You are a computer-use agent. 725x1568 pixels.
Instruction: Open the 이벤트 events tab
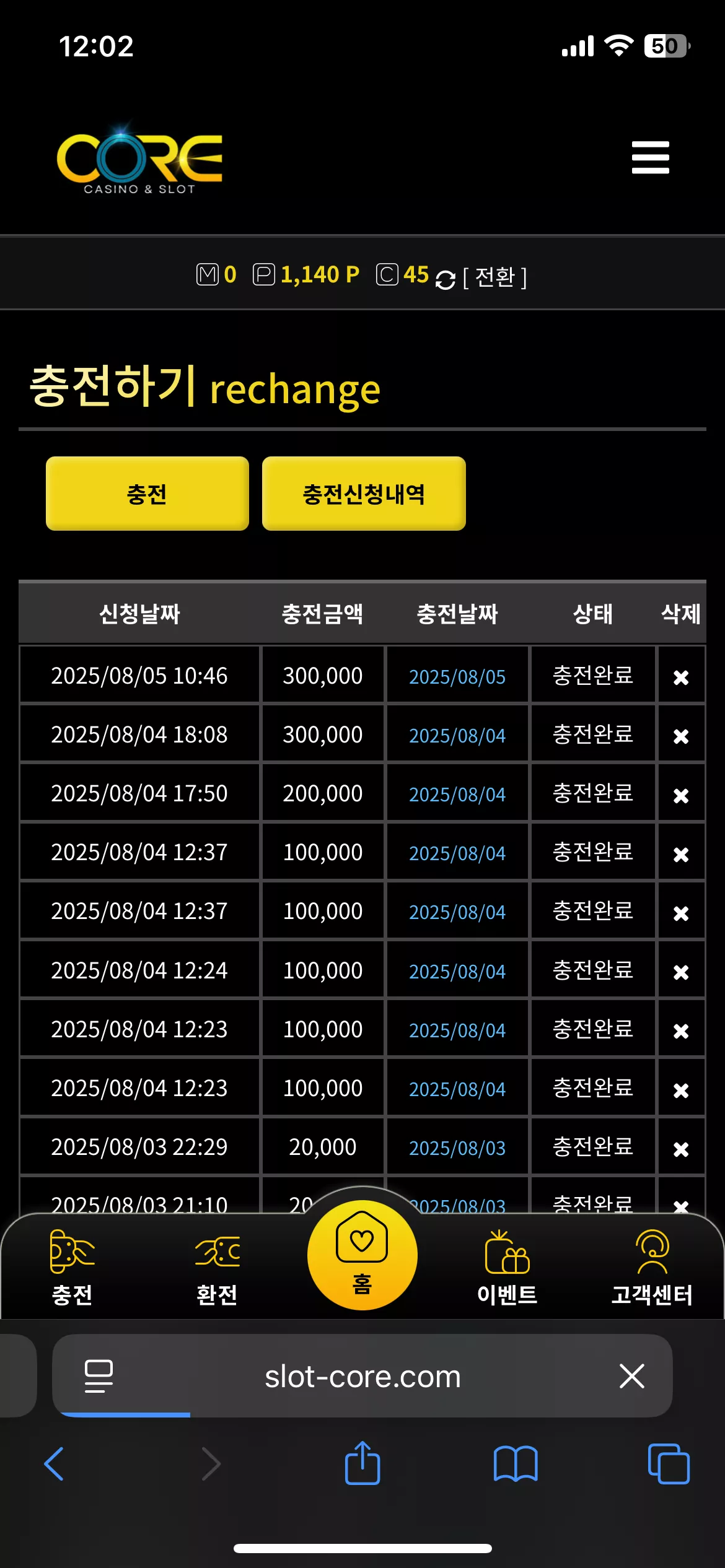click(507, 1267)
